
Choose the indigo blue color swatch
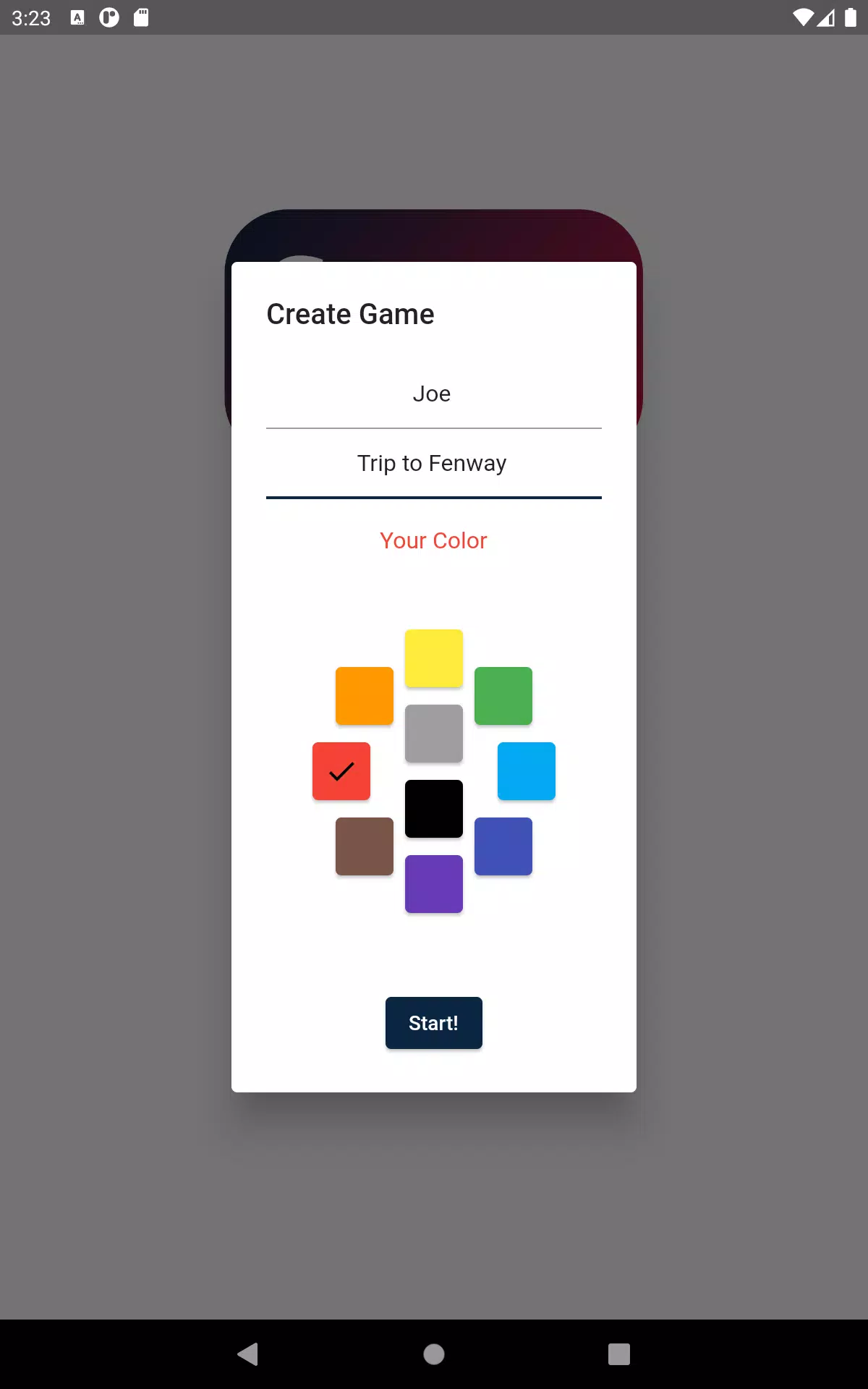[503, 846]
